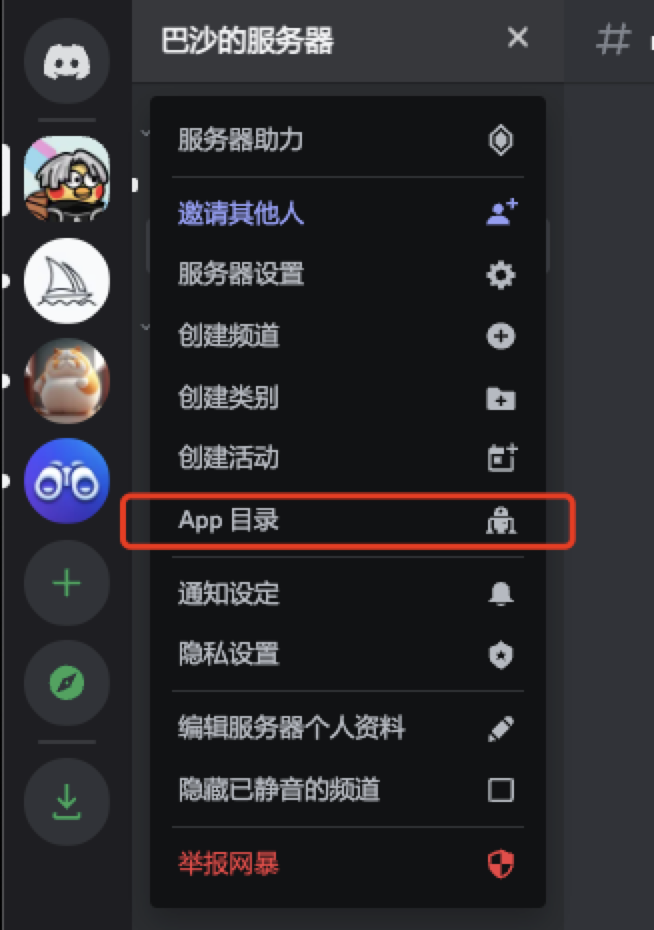Tap the download apps icon

(67, 800)
